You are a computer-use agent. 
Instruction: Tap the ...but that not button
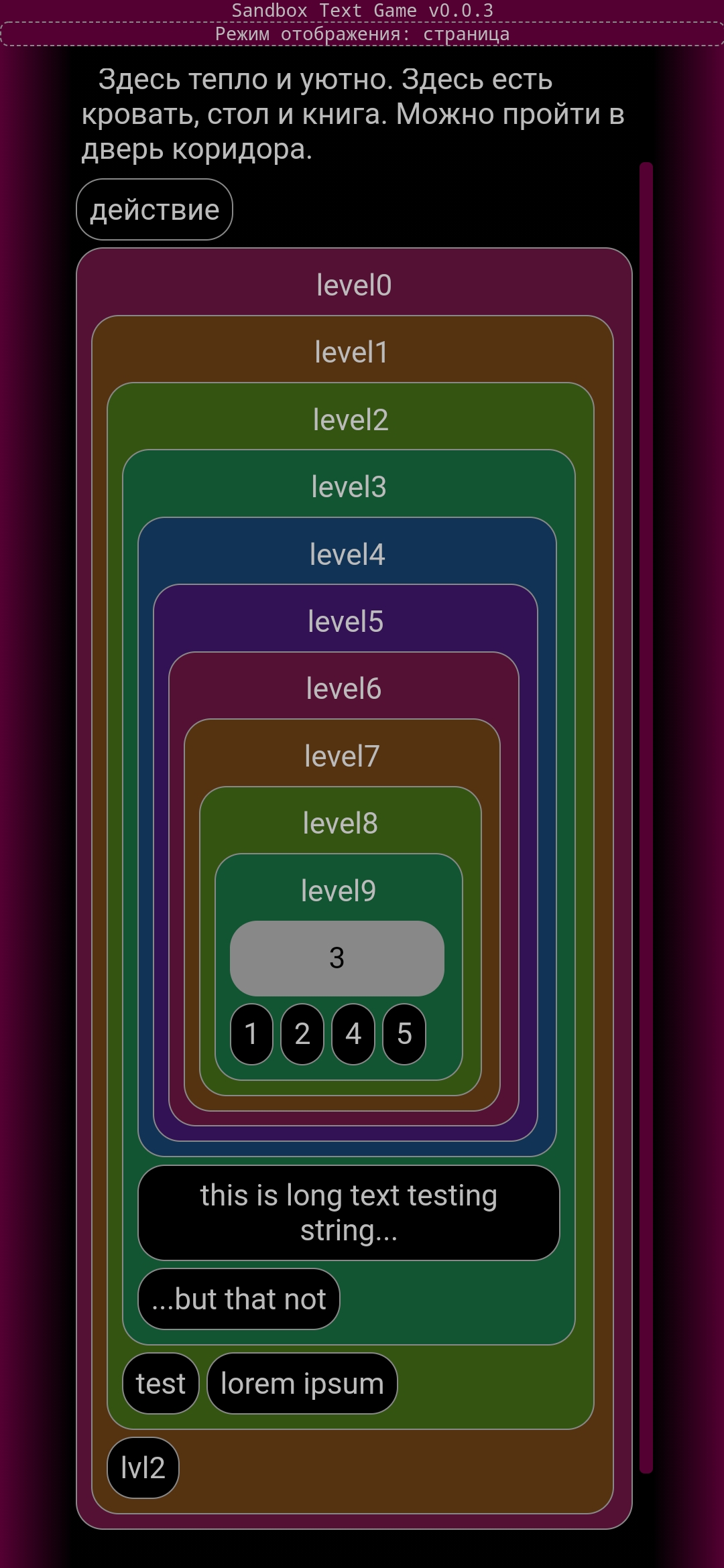[x=239, y=1299]
